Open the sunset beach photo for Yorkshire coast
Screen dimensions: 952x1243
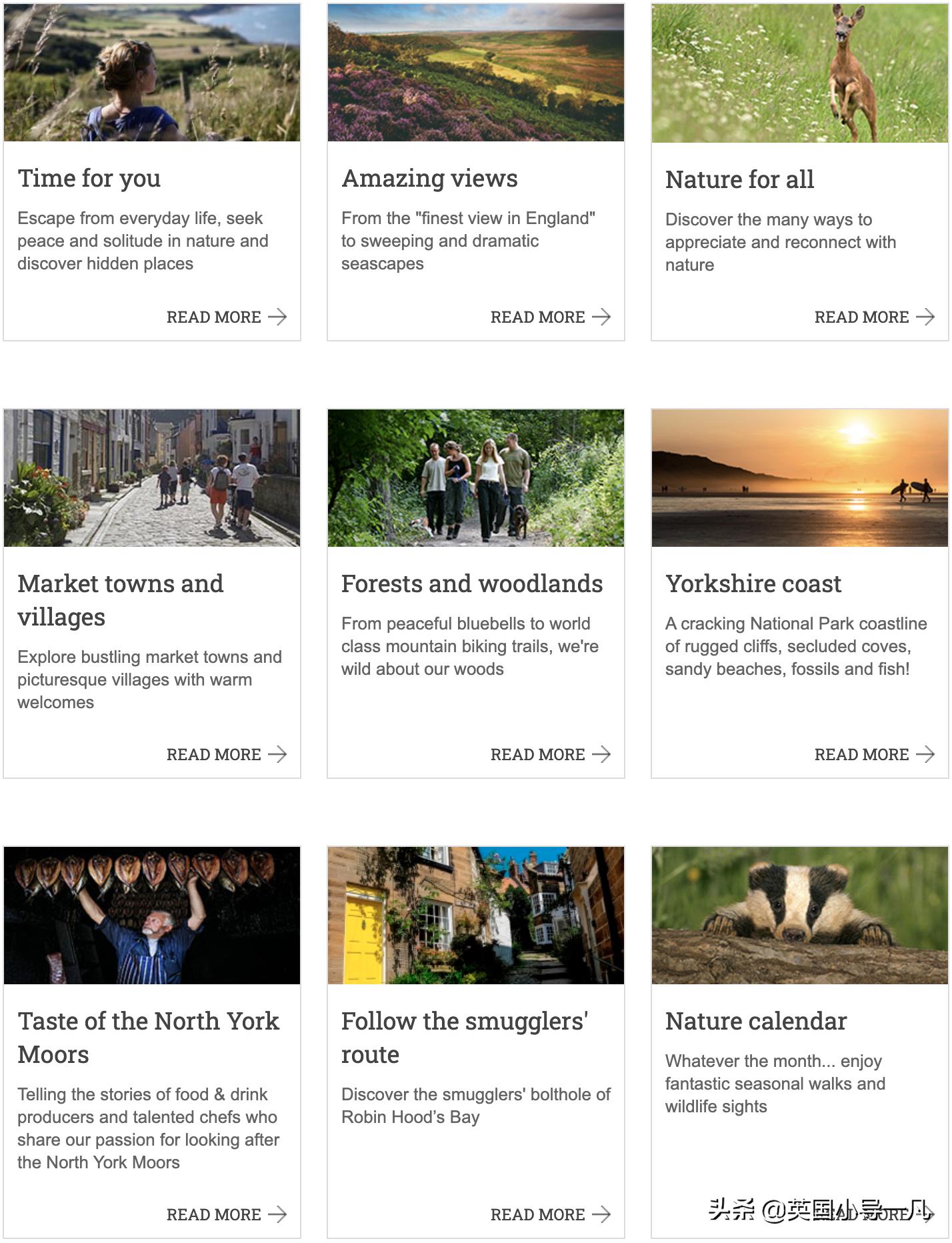[799, 477]
